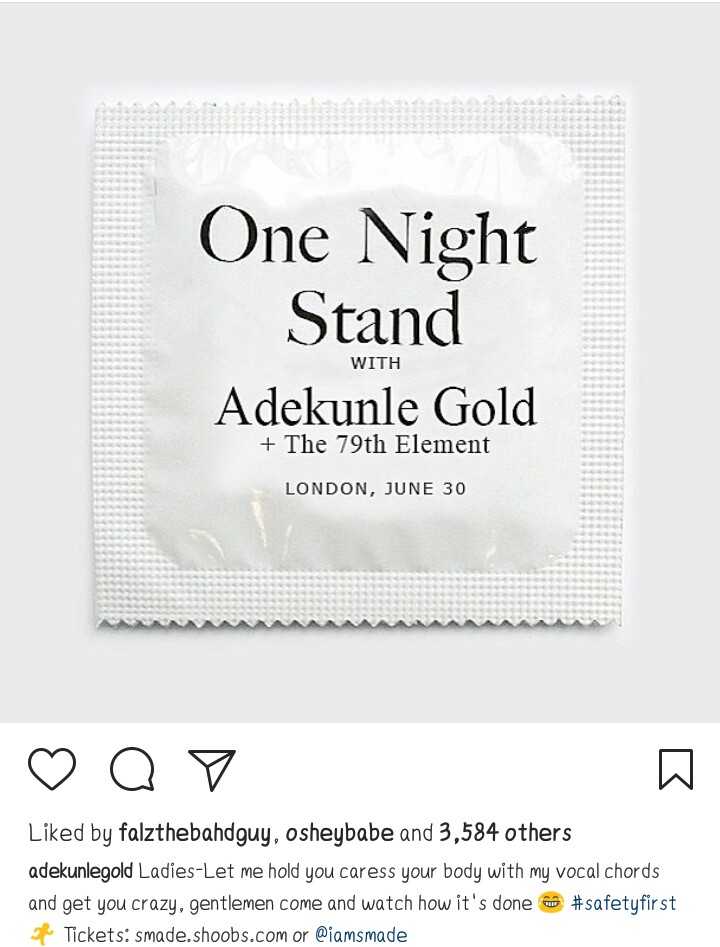View the 3,584 others who liked
Viewport: 720px width, 947px height.
click(x=504, y=833)
